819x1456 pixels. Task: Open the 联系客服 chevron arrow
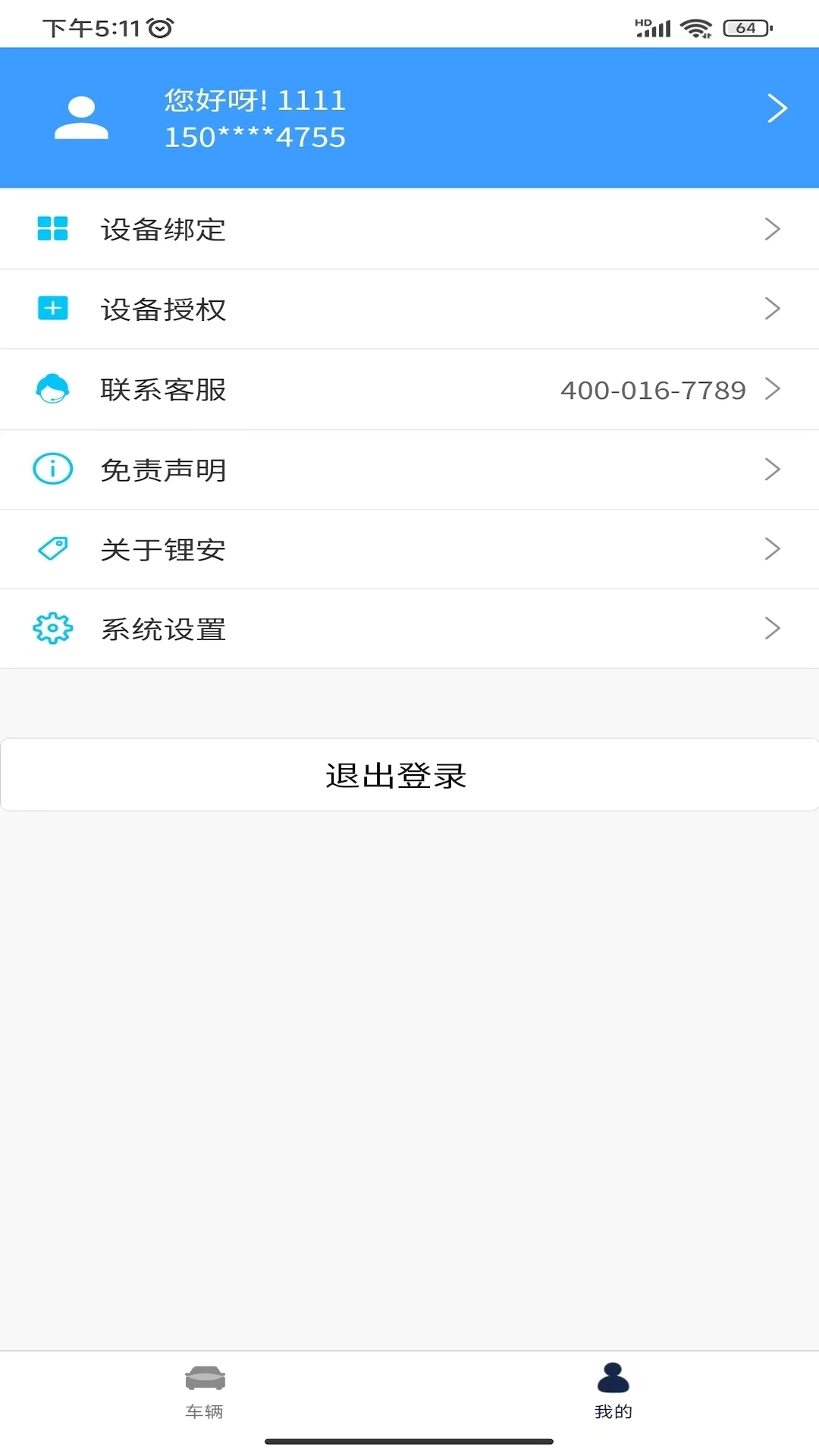pos(773,389)
